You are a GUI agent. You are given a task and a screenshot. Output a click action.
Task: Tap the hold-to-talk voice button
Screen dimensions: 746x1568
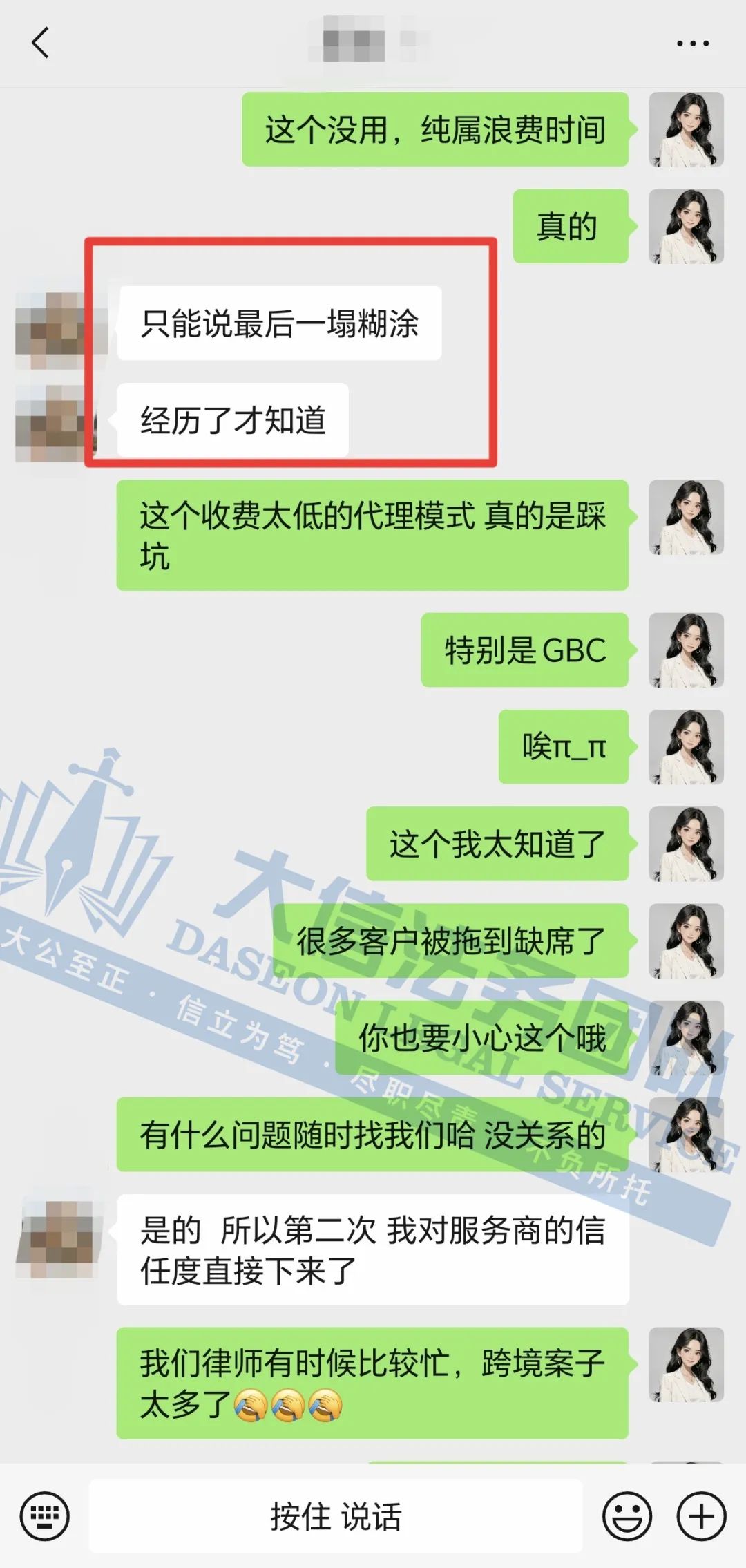[336, 1517]
